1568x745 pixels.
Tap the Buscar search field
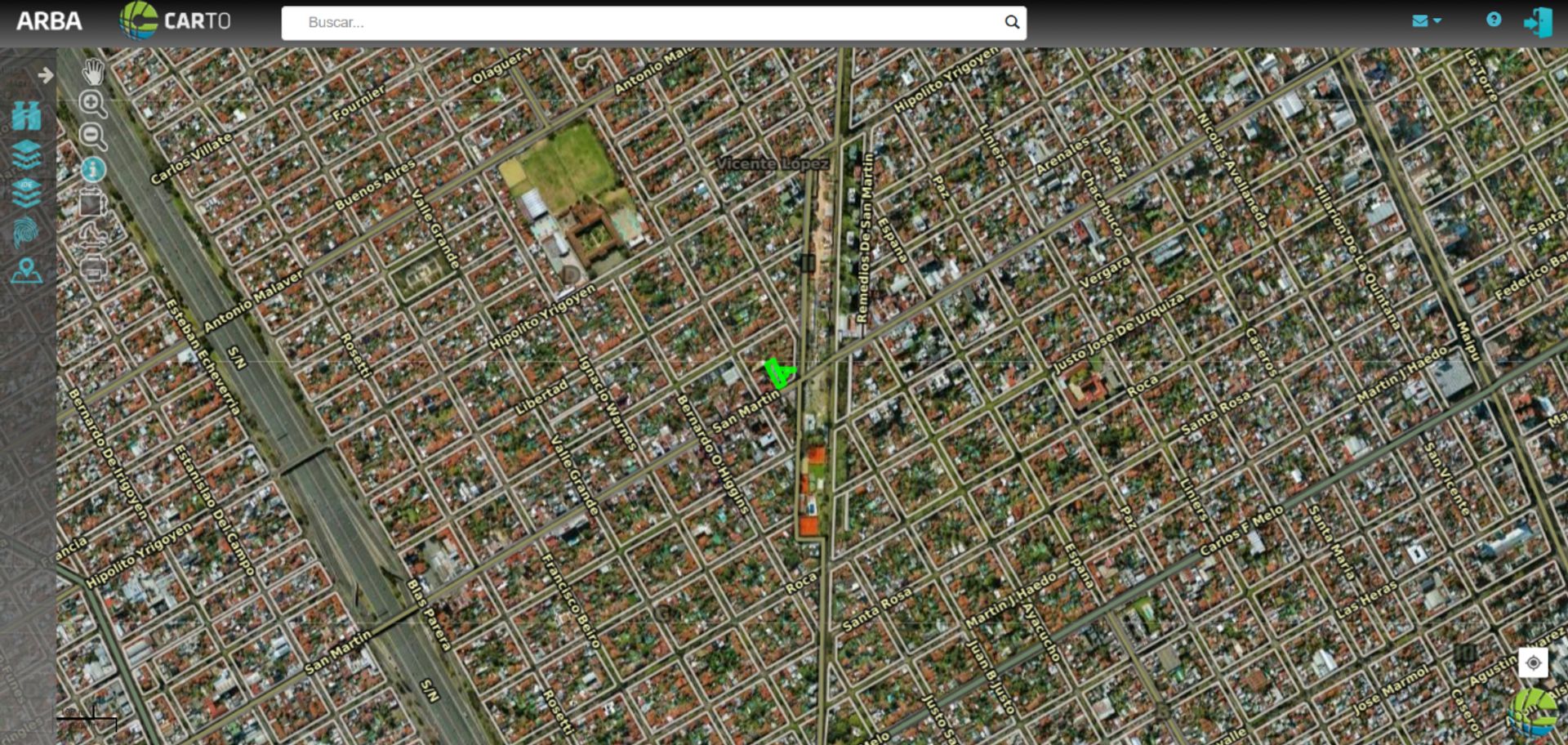click(x=645, y=23)
